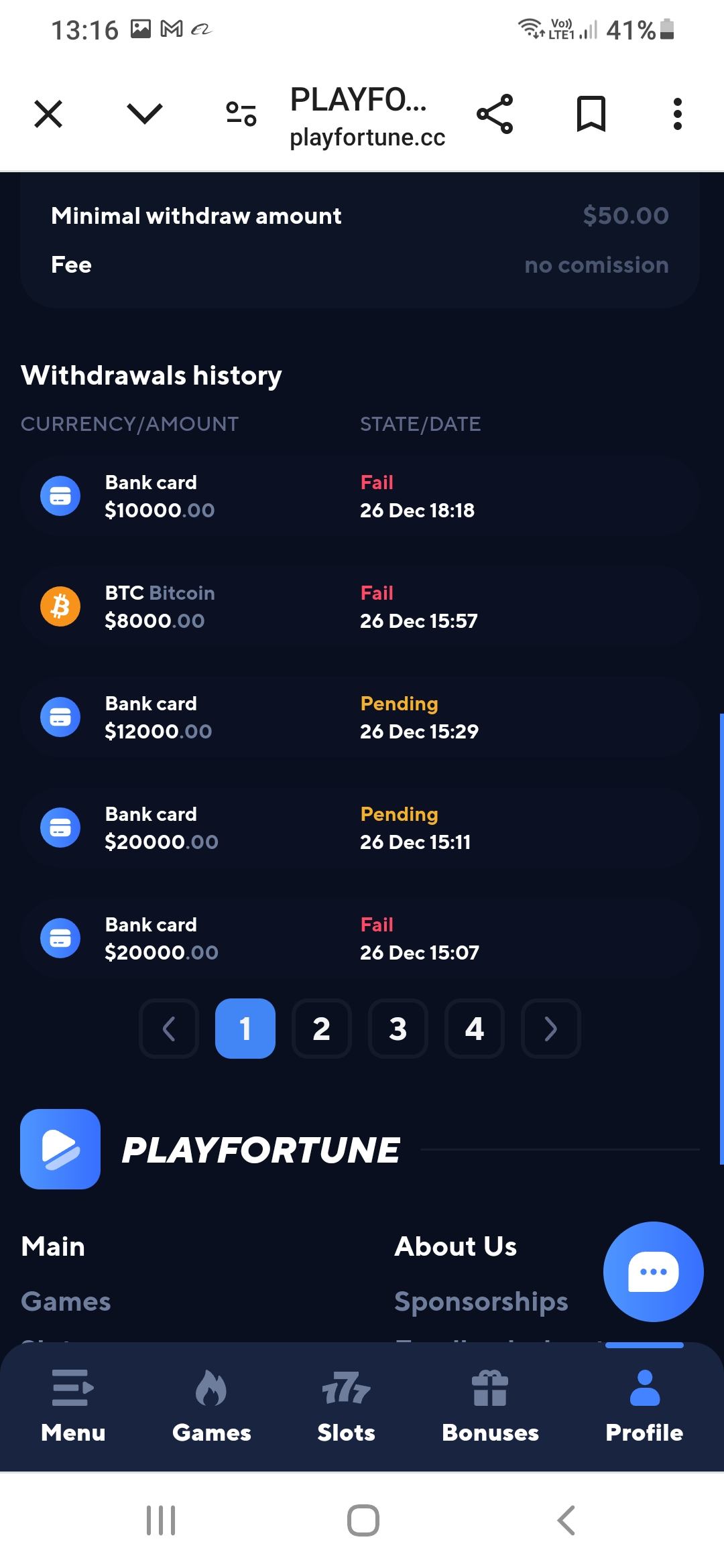Tap the previous page arrow

169,1029
